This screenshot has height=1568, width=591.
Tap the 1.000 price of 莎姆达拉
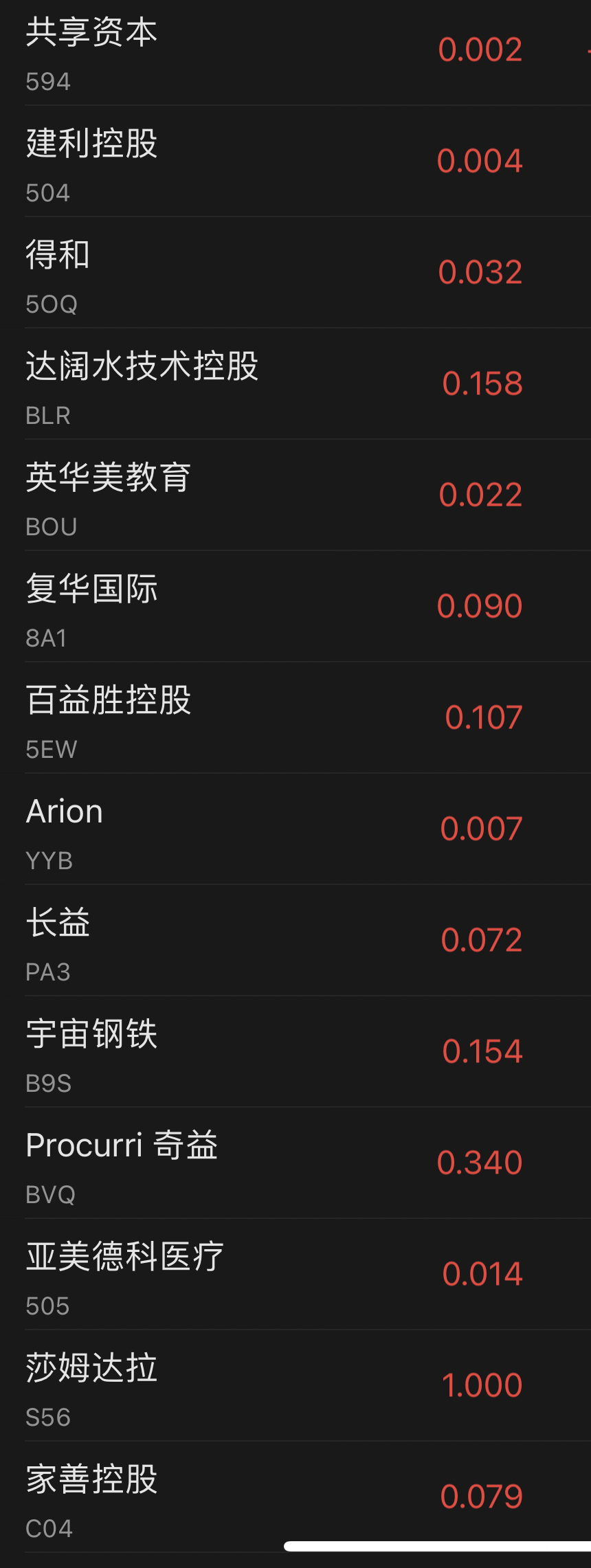(x=482, y=1385)
